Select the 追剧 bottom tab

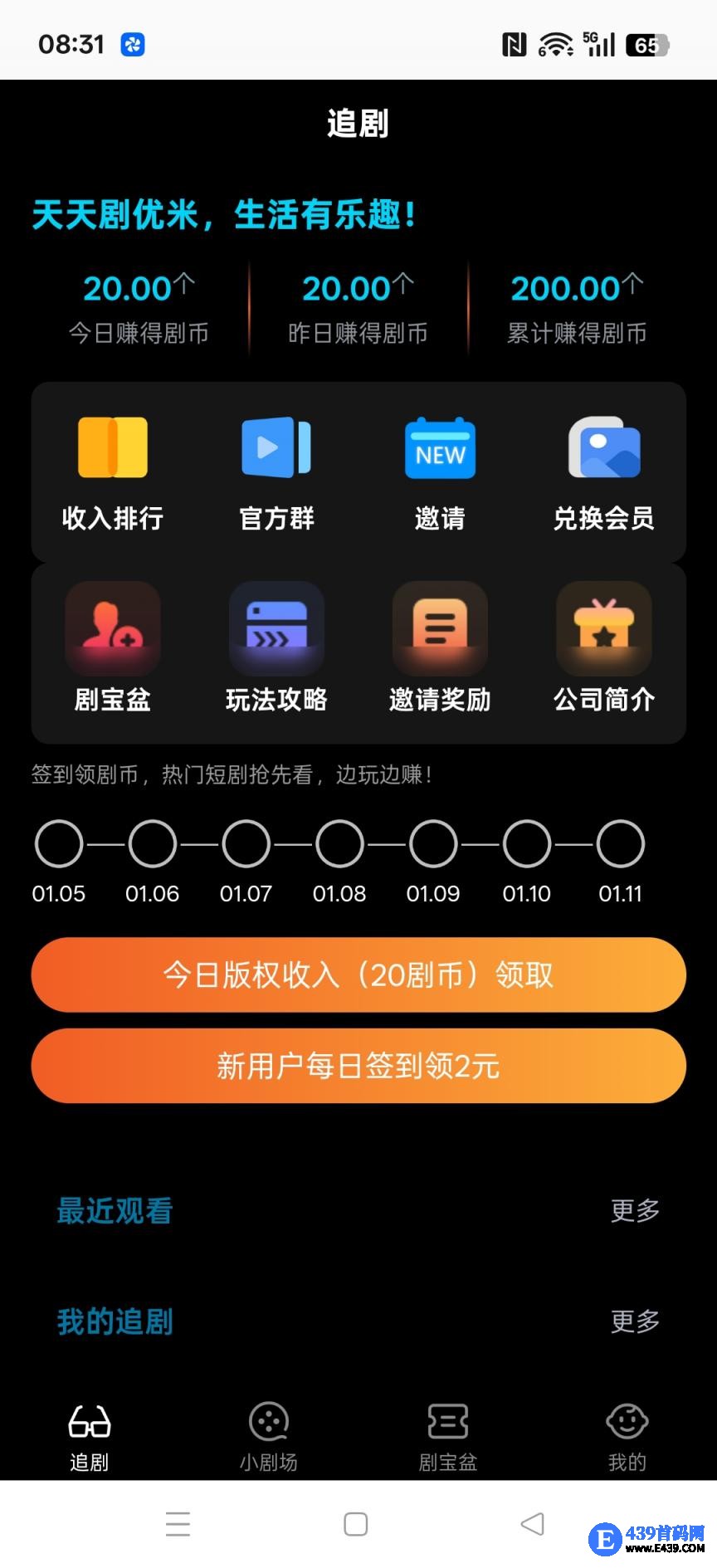[90, 1437]
